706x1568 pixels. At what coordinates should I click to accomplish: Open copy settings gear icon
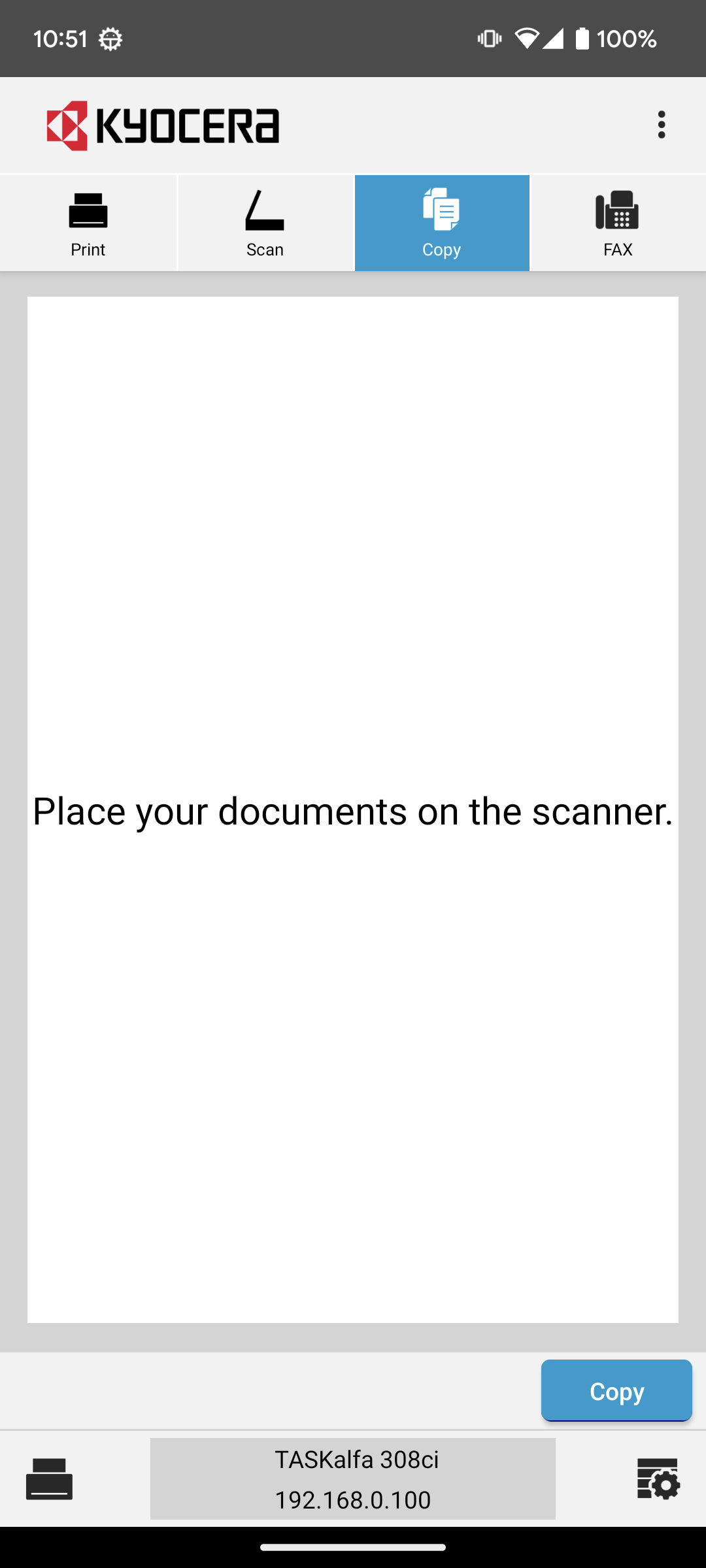[658, 1478]
